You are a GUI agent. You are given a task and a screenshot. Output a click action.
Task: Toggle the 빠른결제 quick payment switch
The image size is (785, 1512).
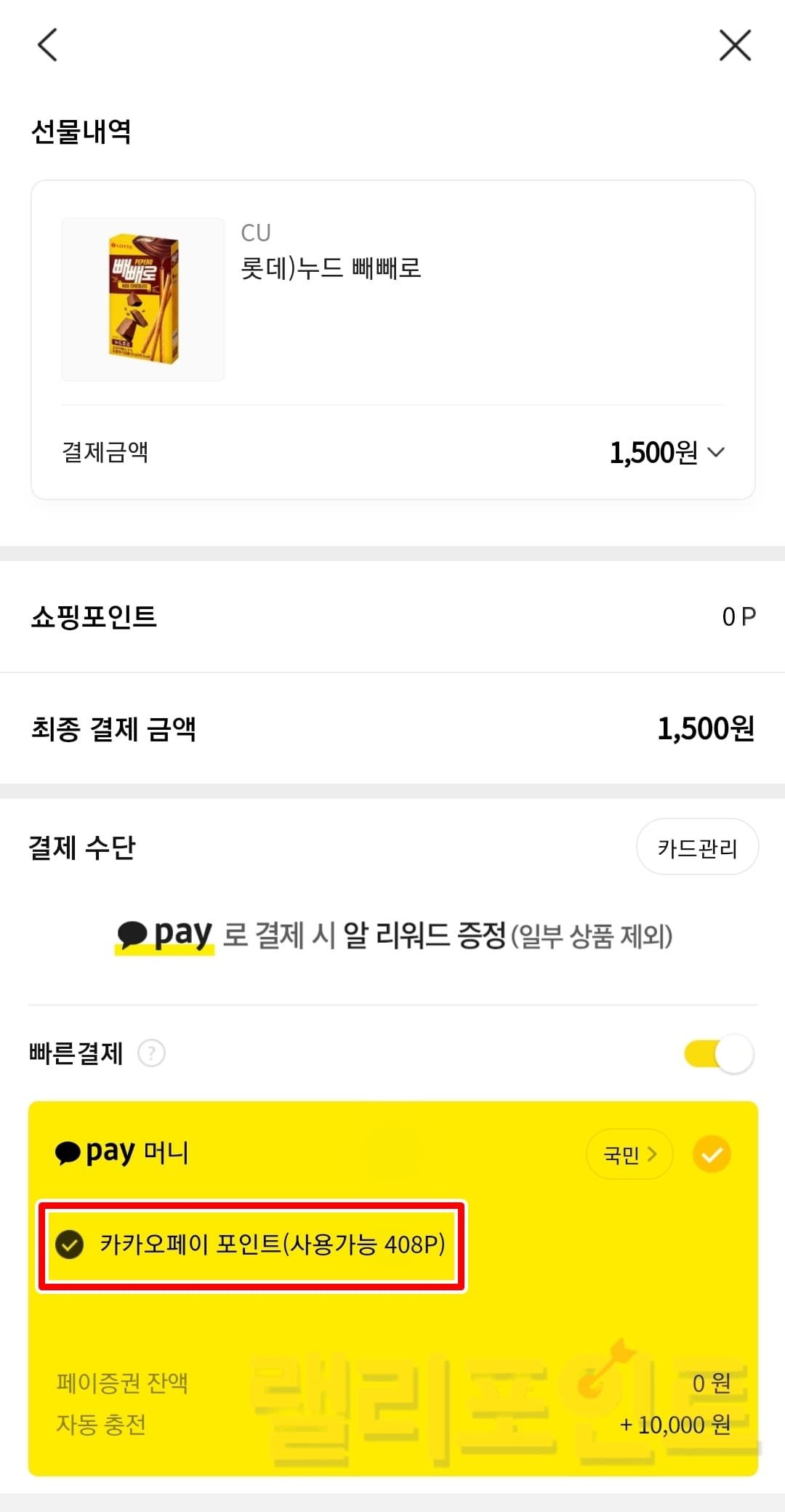(x=718, y=1053)
